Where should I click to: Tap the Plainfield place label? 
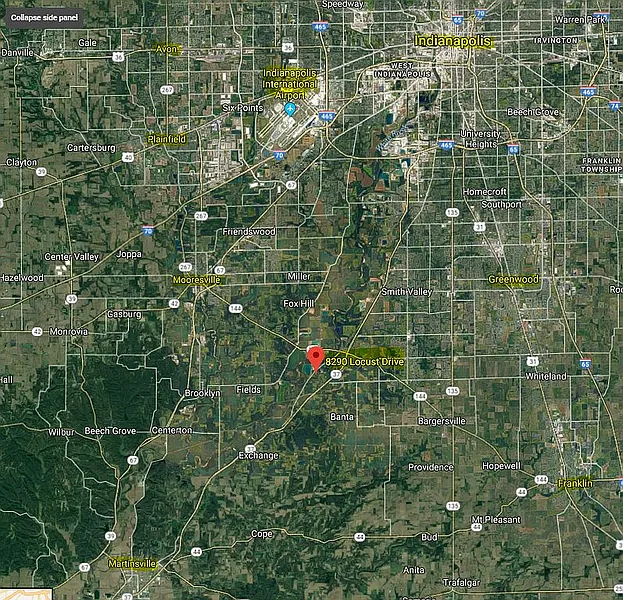(x=166, y=139)
